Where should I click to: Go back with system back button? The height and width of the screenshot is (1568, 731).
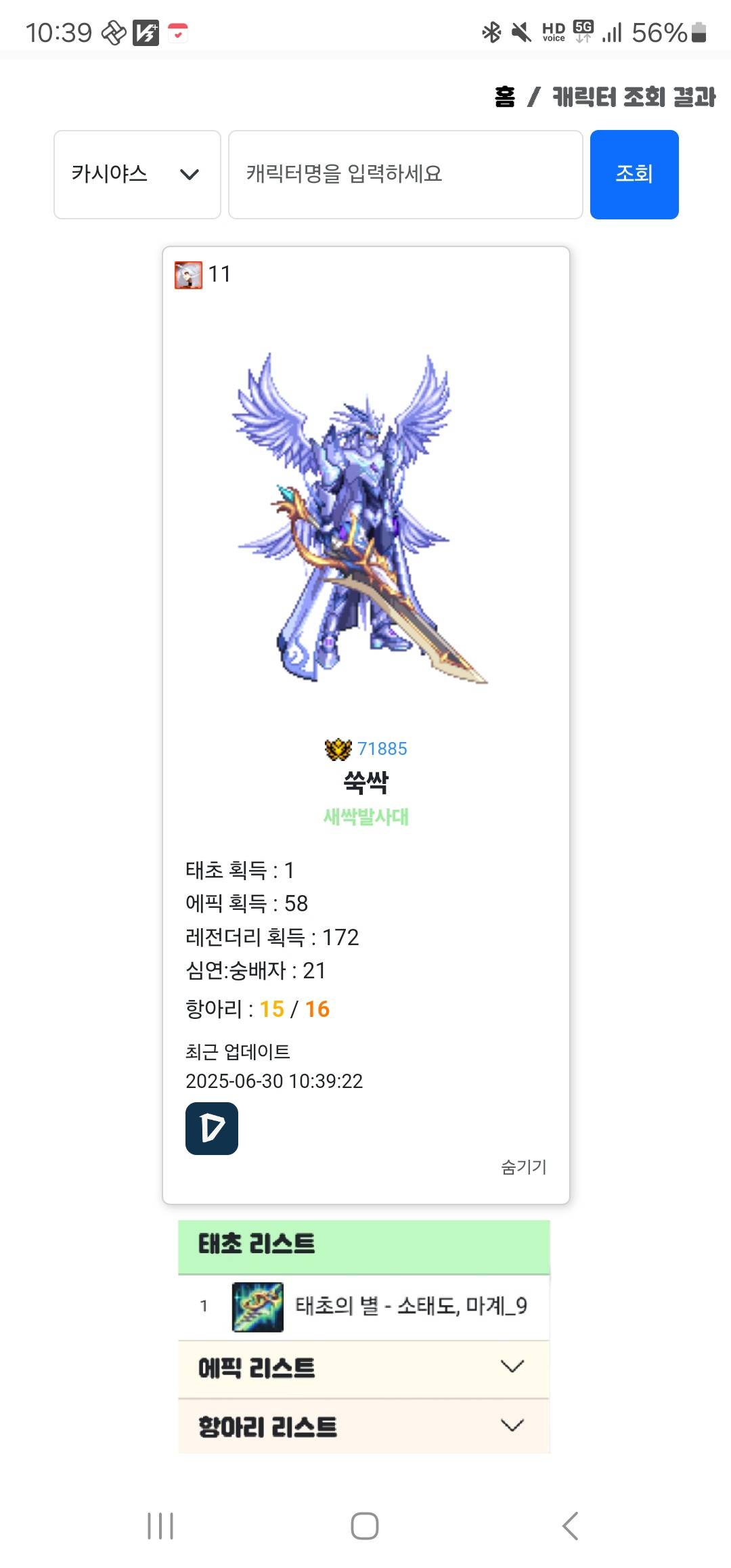[x=571, y=1526]
